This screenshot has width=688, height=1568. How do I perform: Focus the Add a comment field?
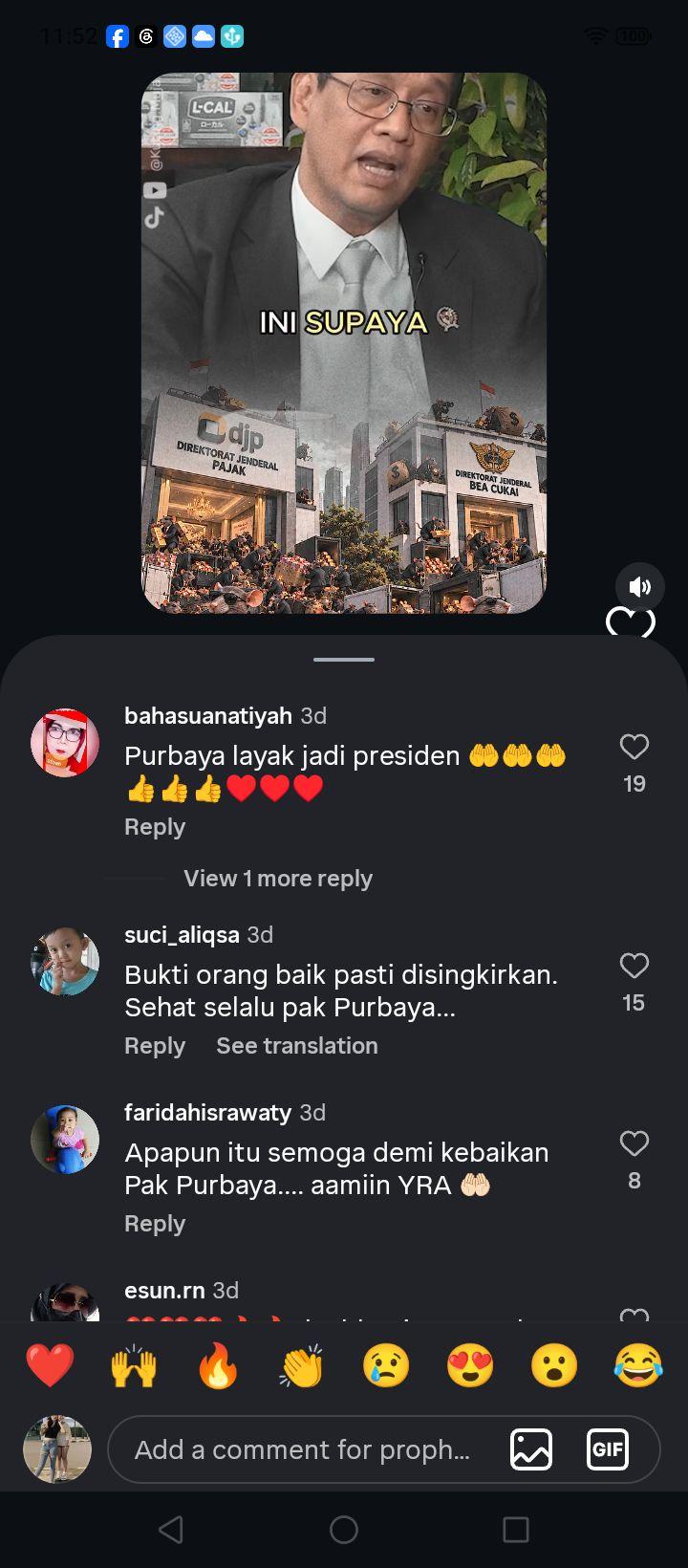303,1449
